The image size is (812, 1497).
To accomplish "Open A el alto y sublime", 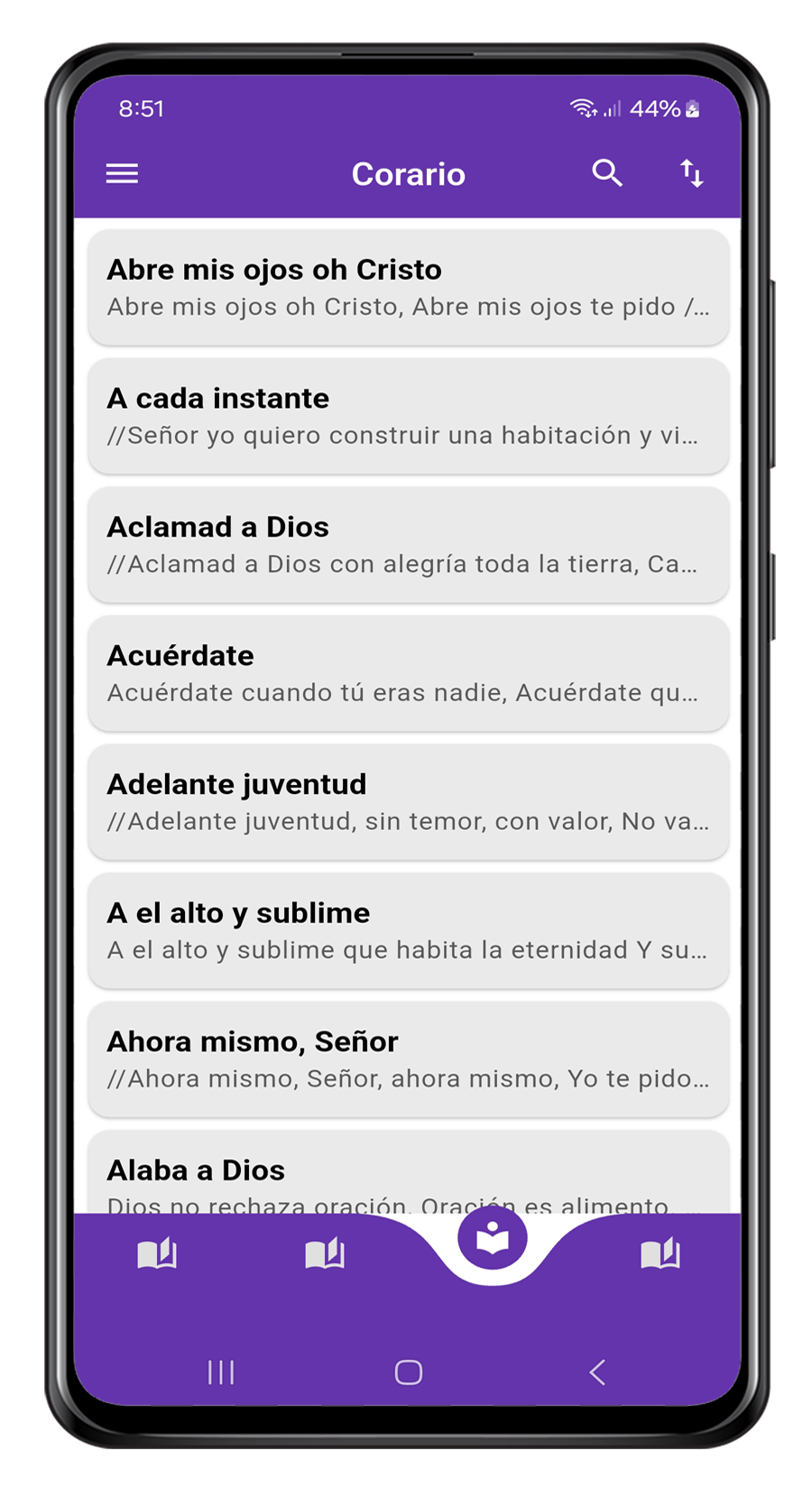I will [x=408, y=930].
